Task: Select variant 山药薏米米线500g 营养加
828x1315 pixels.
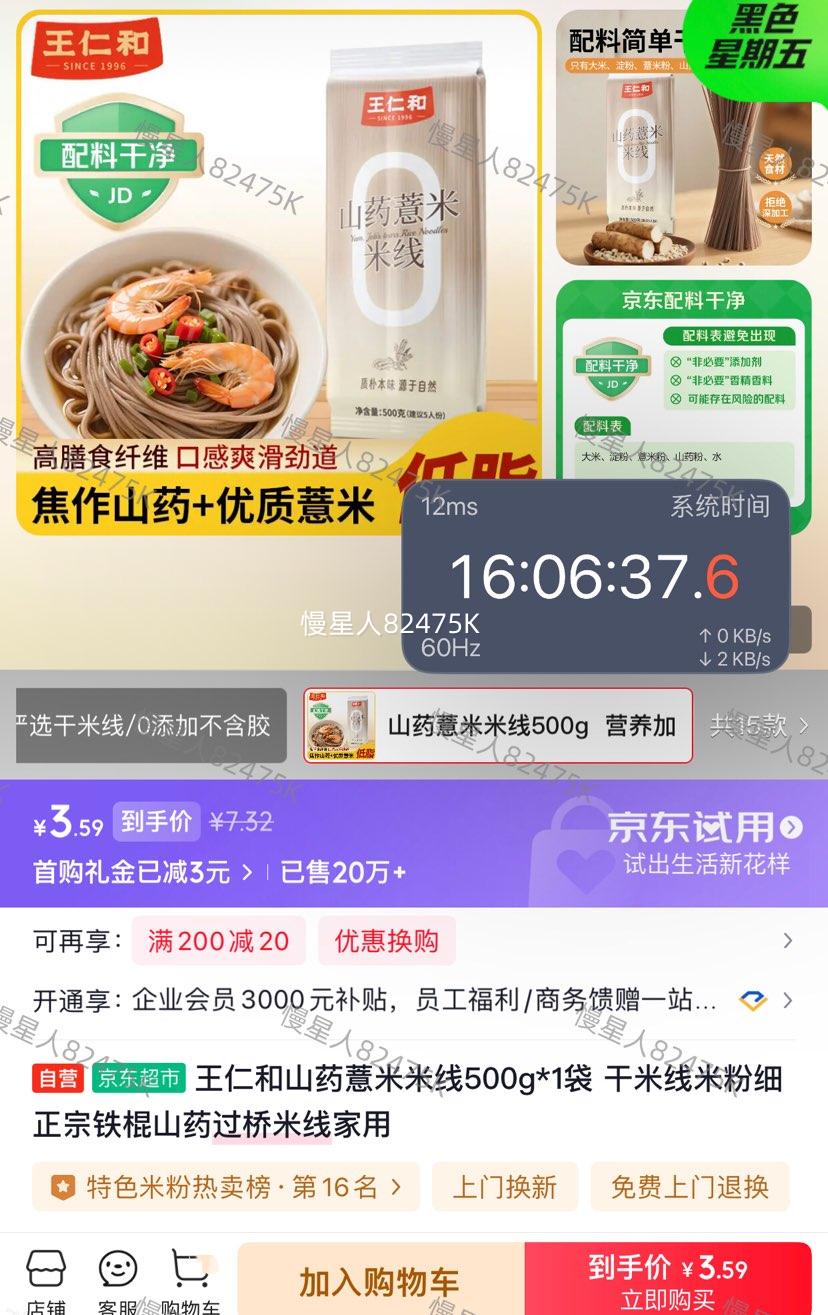Action: coord(498,725)
